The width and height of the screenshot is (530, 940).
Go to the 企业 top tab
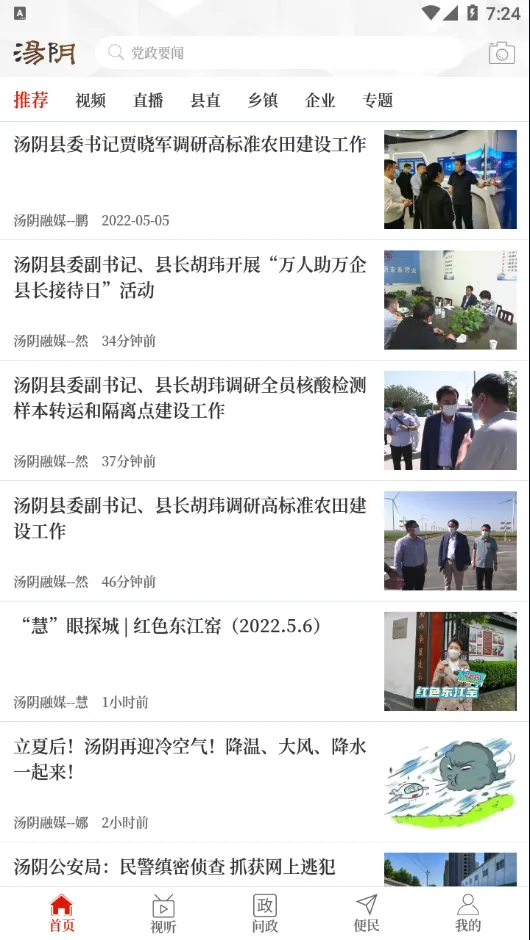[320, 100]
